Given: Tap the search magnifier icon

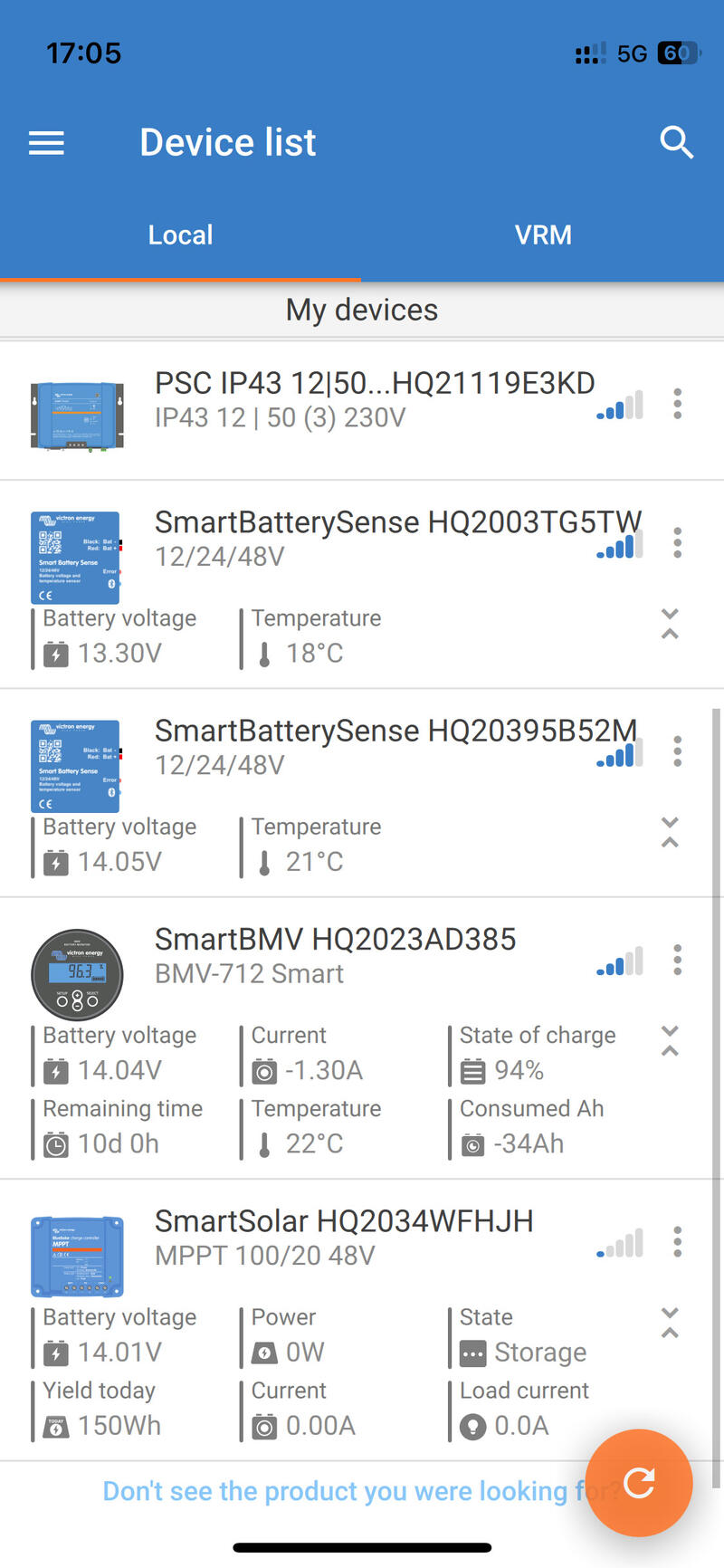Looking at the screenshot, I should 676,143.
